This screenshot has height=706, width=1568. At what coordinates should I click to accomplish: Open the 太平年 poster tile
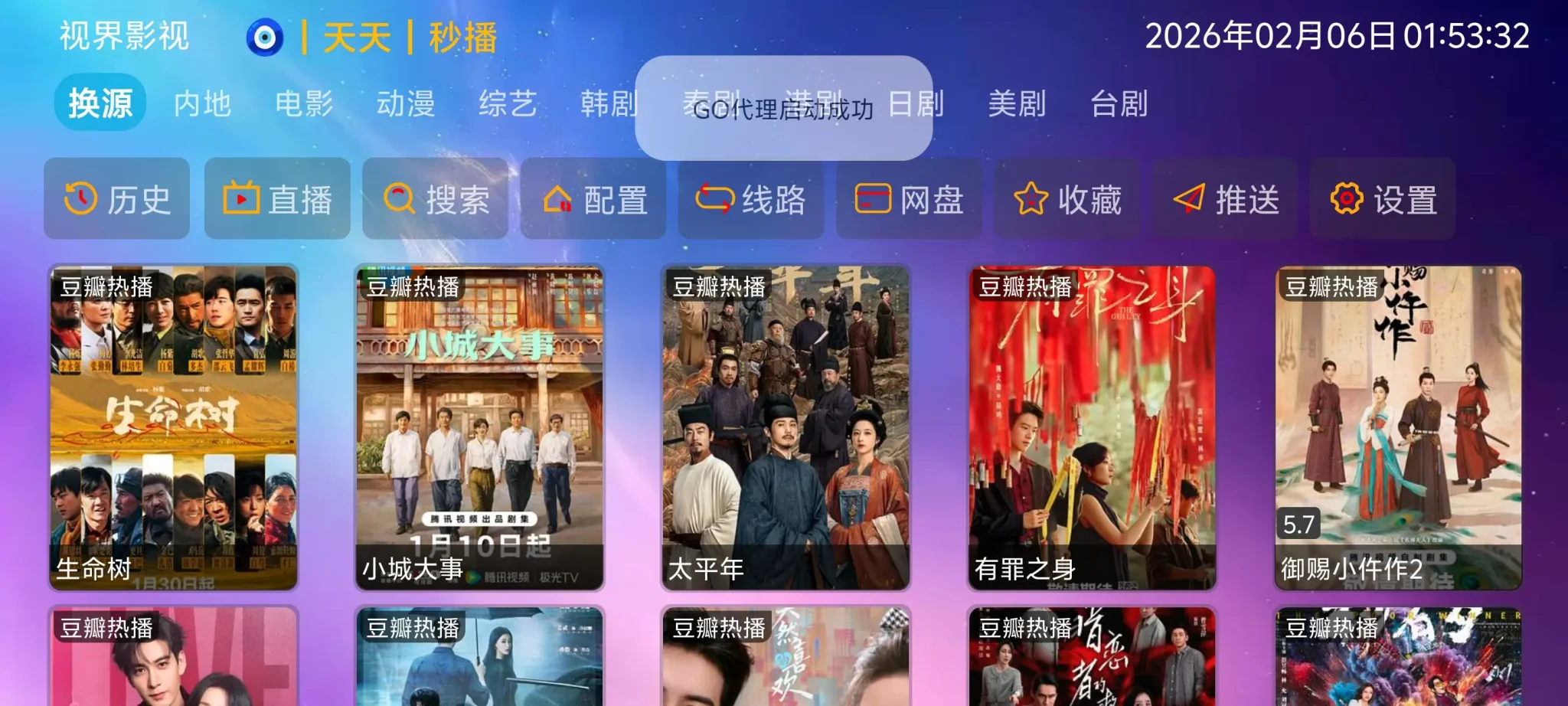pyautogui.click(x=786, y=427)
